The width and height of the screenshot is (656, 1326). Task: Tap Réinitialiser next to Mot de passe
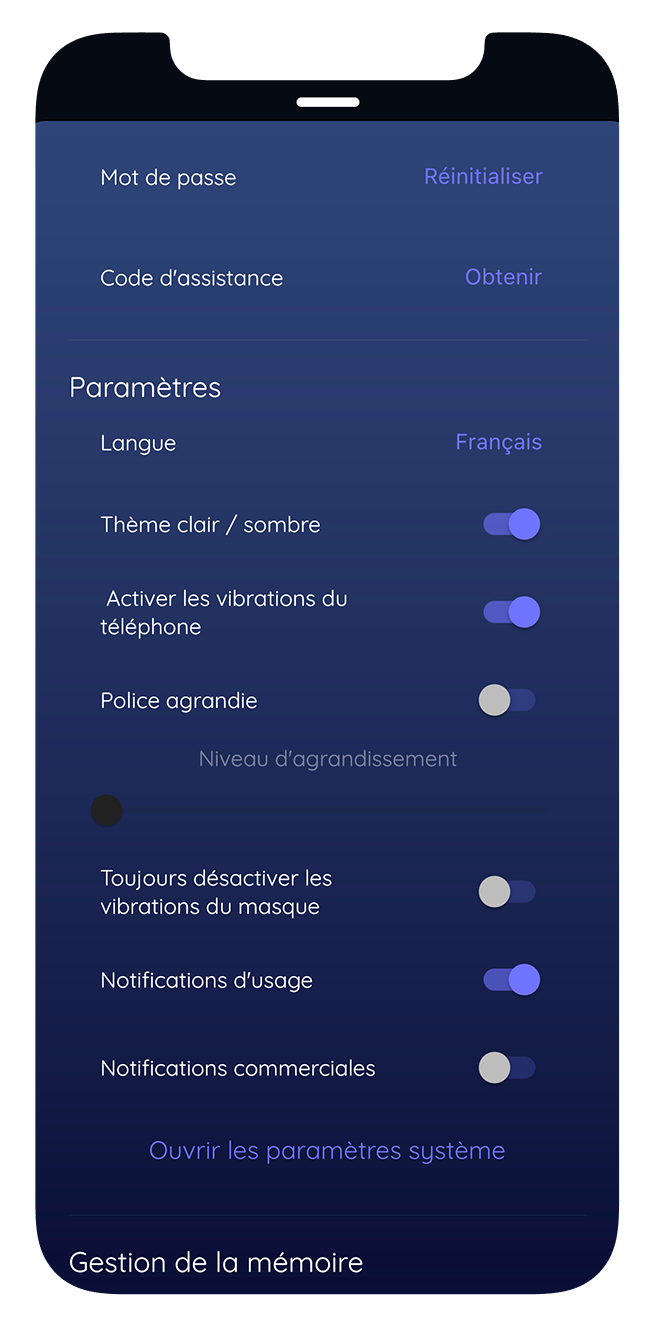click(483, 177)
